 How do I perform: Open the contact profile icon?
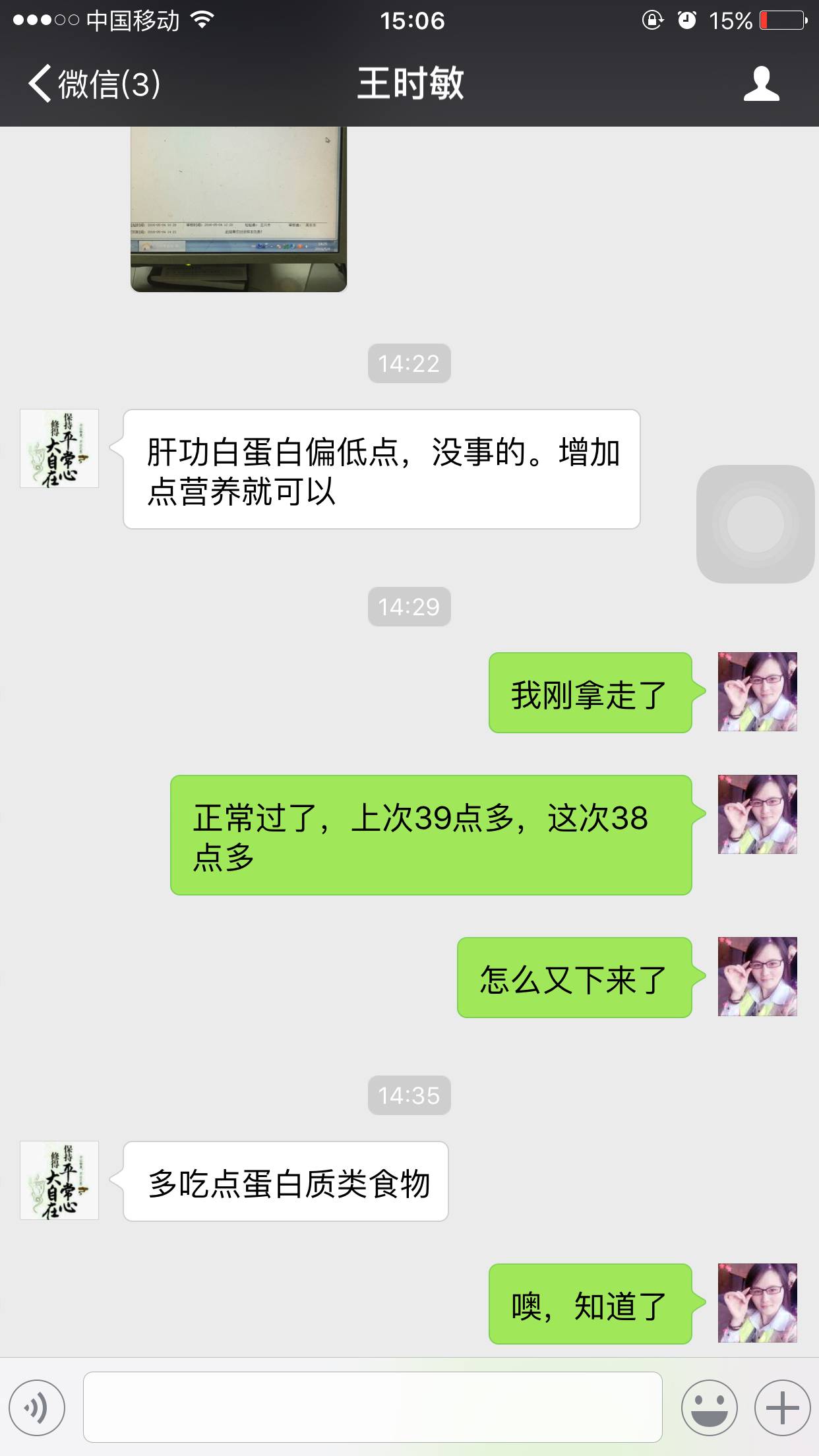point(761,84)
